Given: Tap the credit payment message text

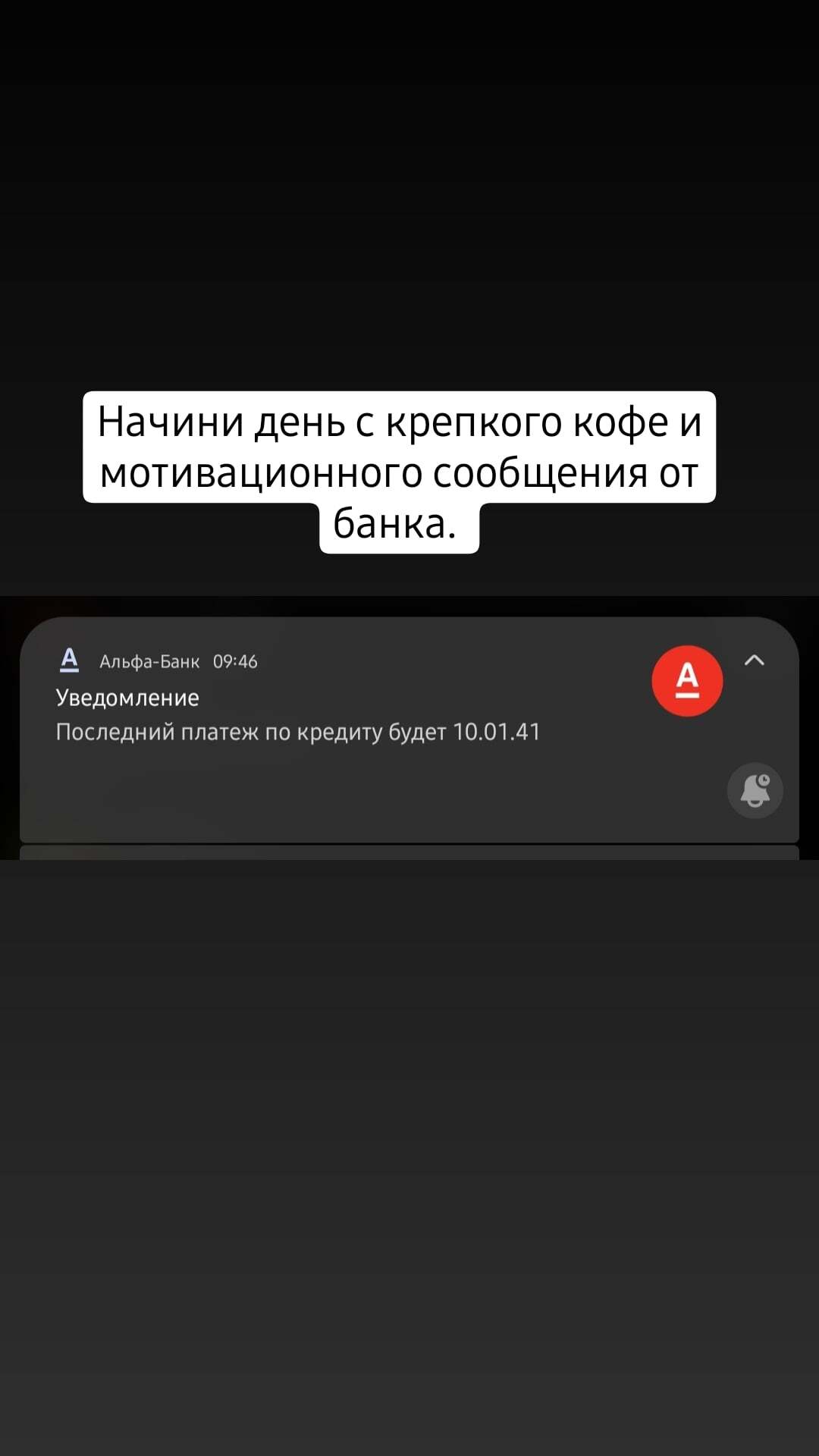Looking at the screenshot, I should coord(298,733).
